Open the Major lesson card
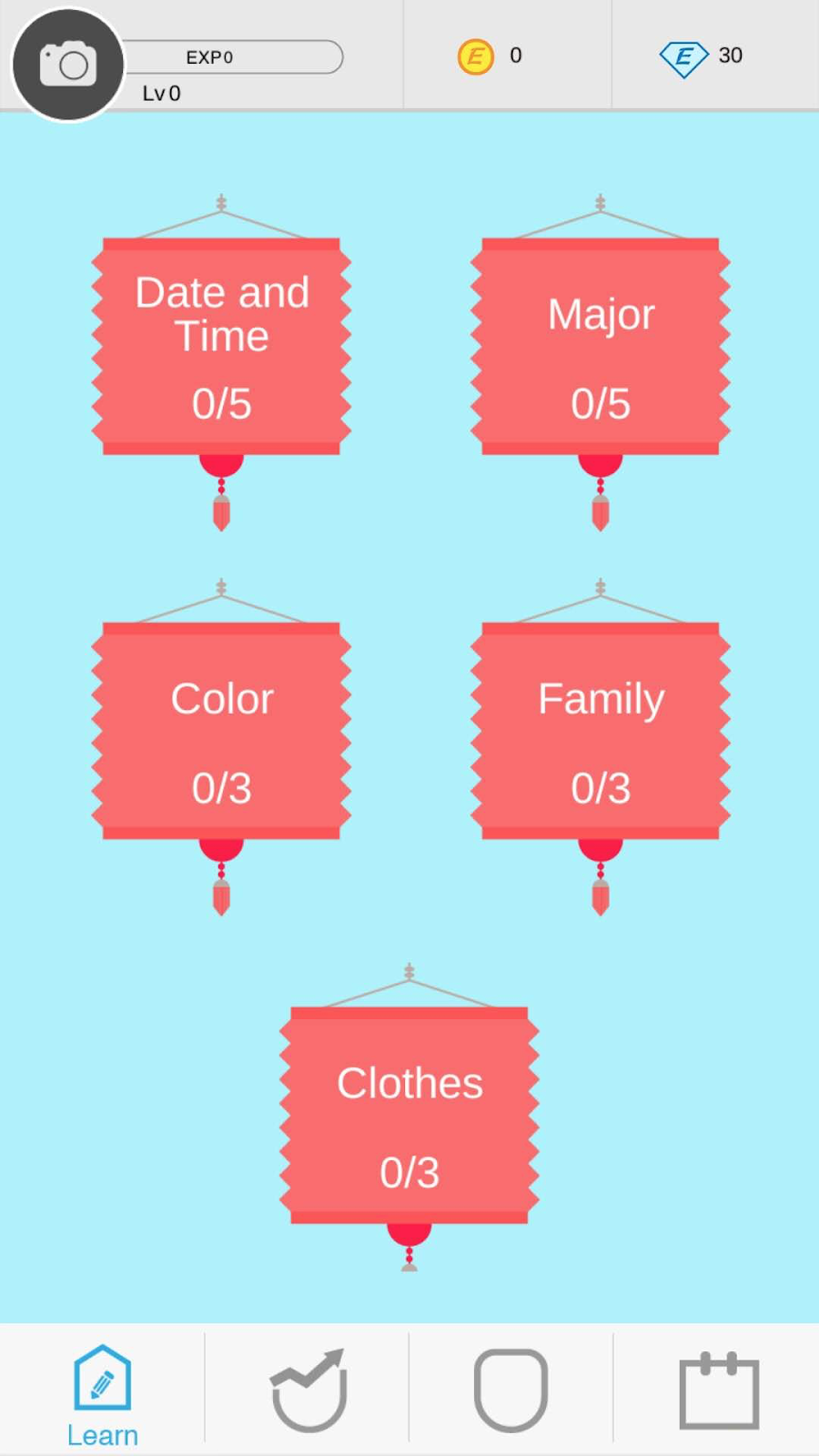 click(600, 347)
